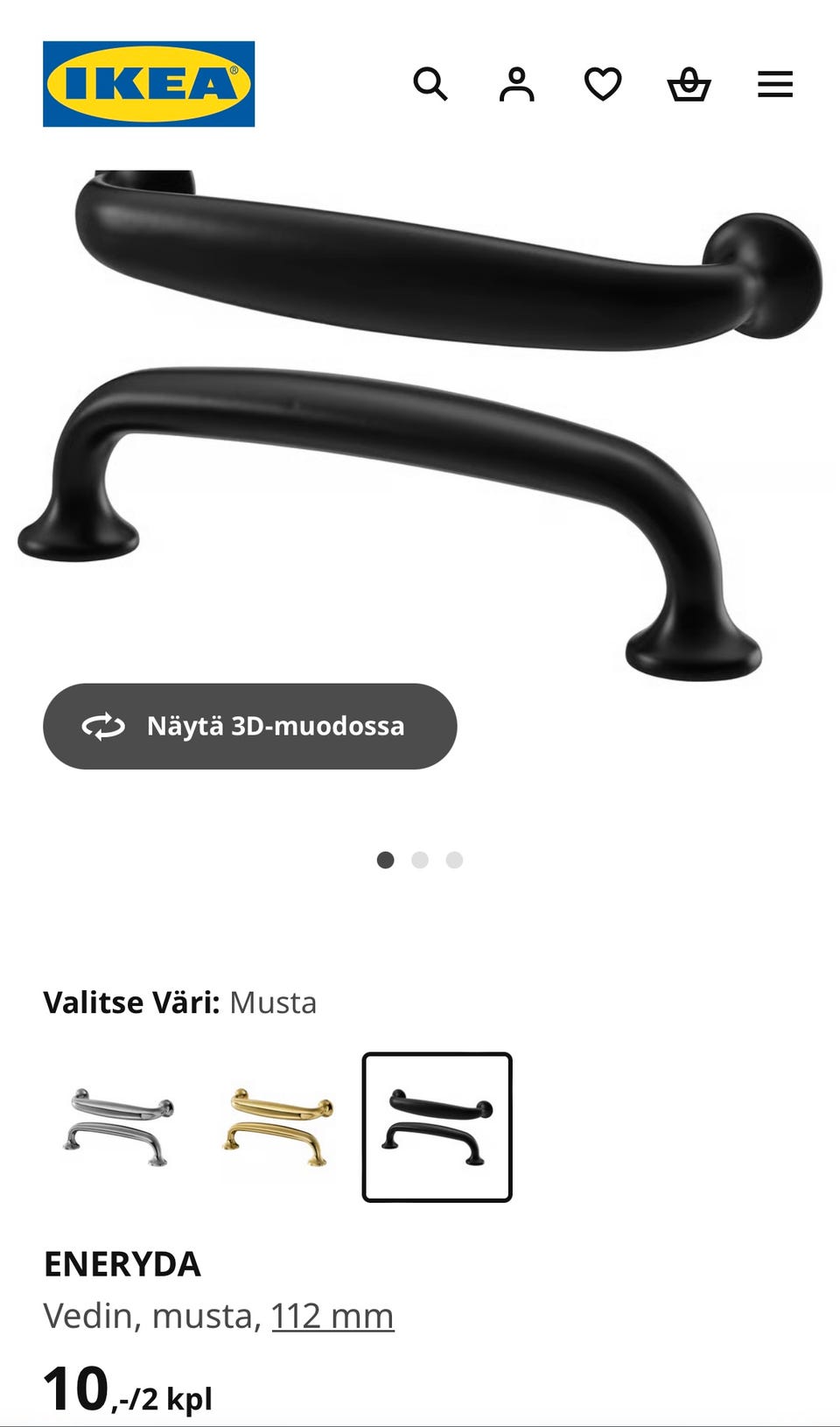Click the 3D rotate icon inside the button
The width and height of the screenshot is (840, 1427).
103,726
